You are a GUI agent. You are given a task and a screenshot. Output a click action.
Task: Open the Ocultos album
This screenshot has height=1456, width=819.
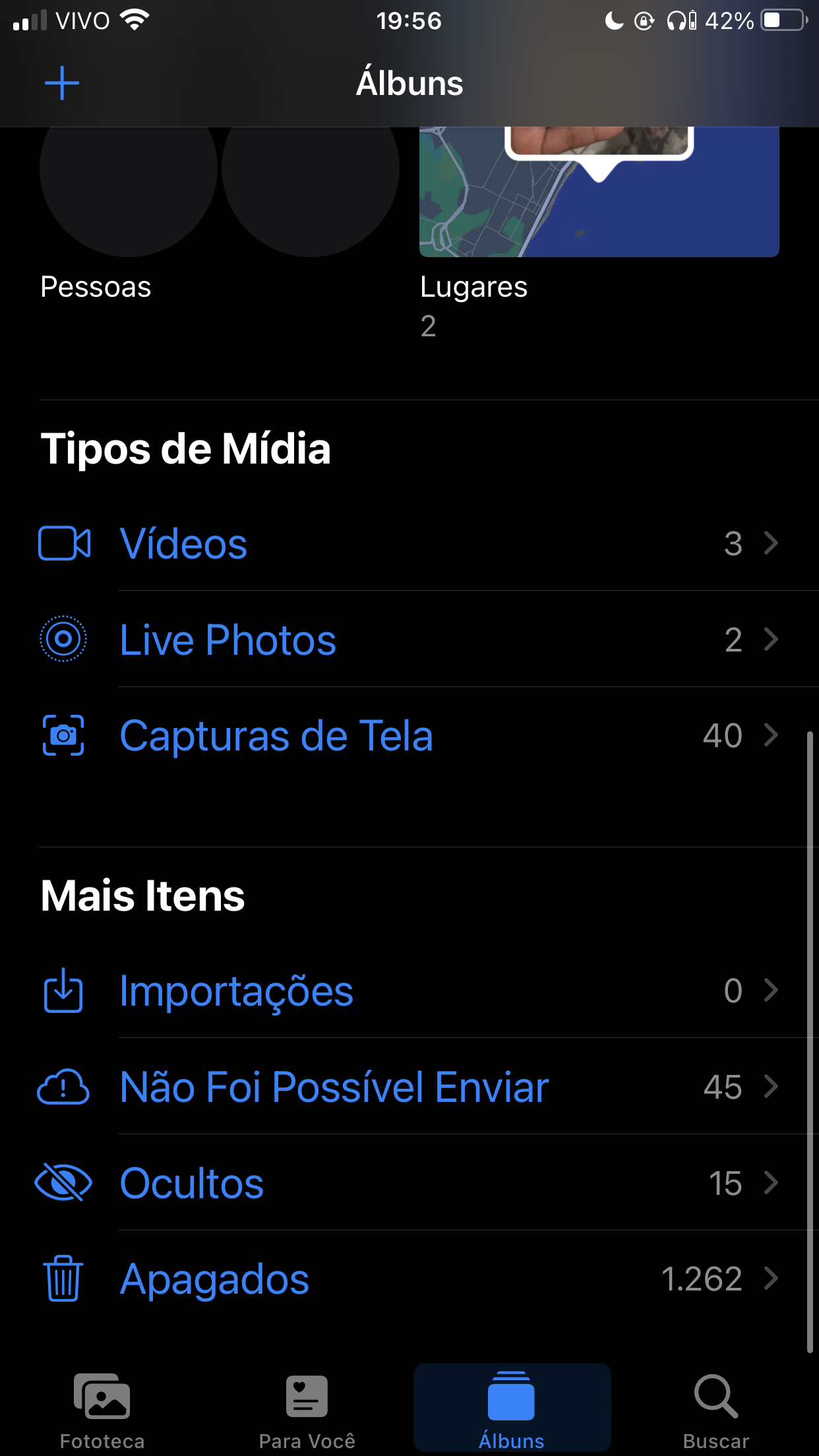click(x=409, y=1183)
